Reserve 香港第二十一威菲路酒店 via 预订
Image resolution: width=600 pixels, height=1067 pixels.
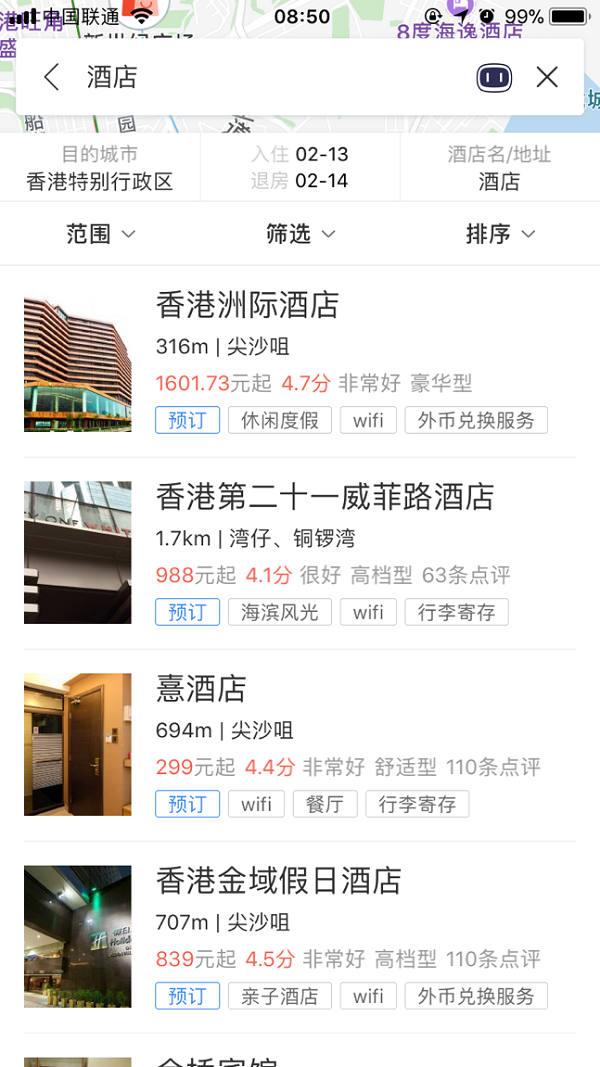[187, 612]
